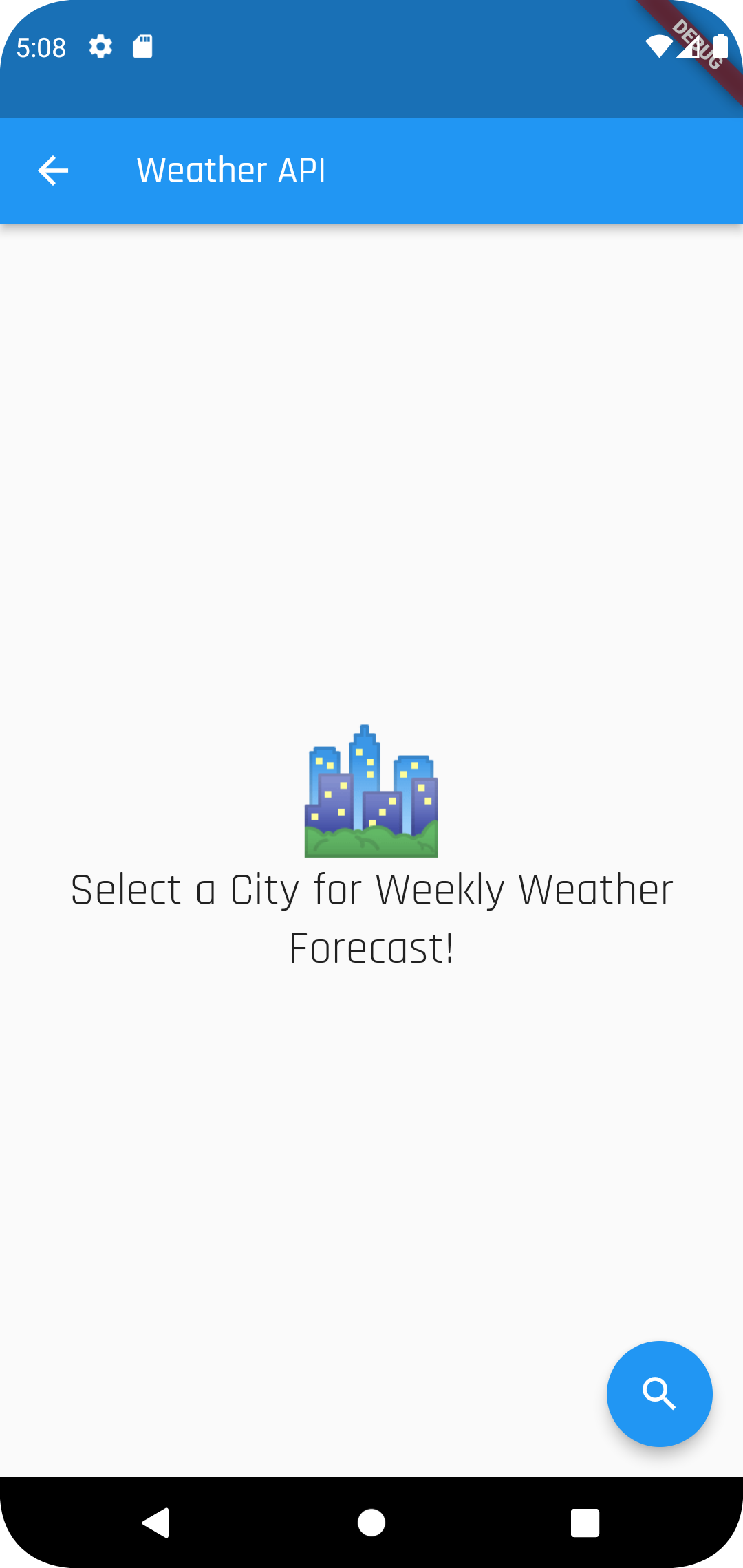
Task: Open the recent apps view
Action: 585,1523
